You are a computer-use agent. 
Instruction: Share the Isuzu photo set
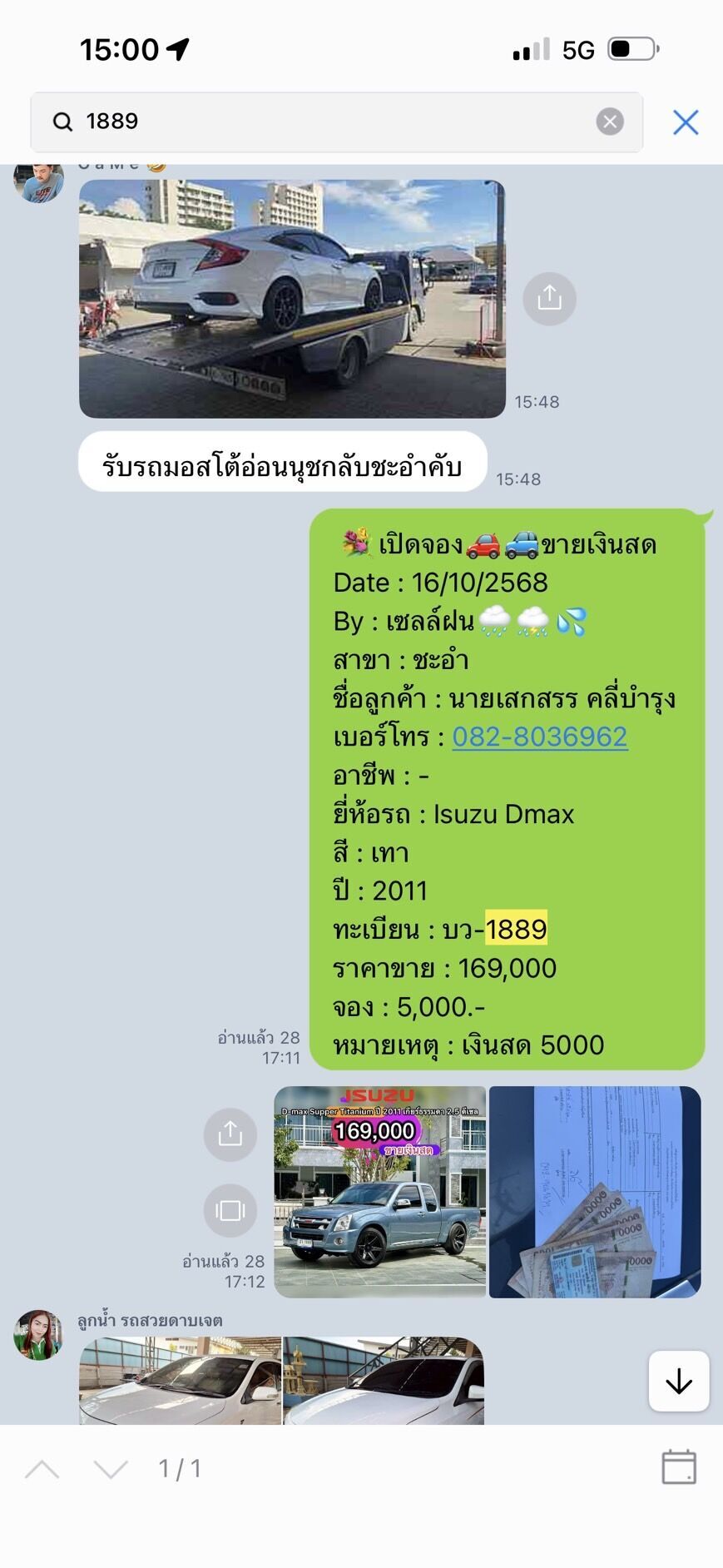[230, 1134]
